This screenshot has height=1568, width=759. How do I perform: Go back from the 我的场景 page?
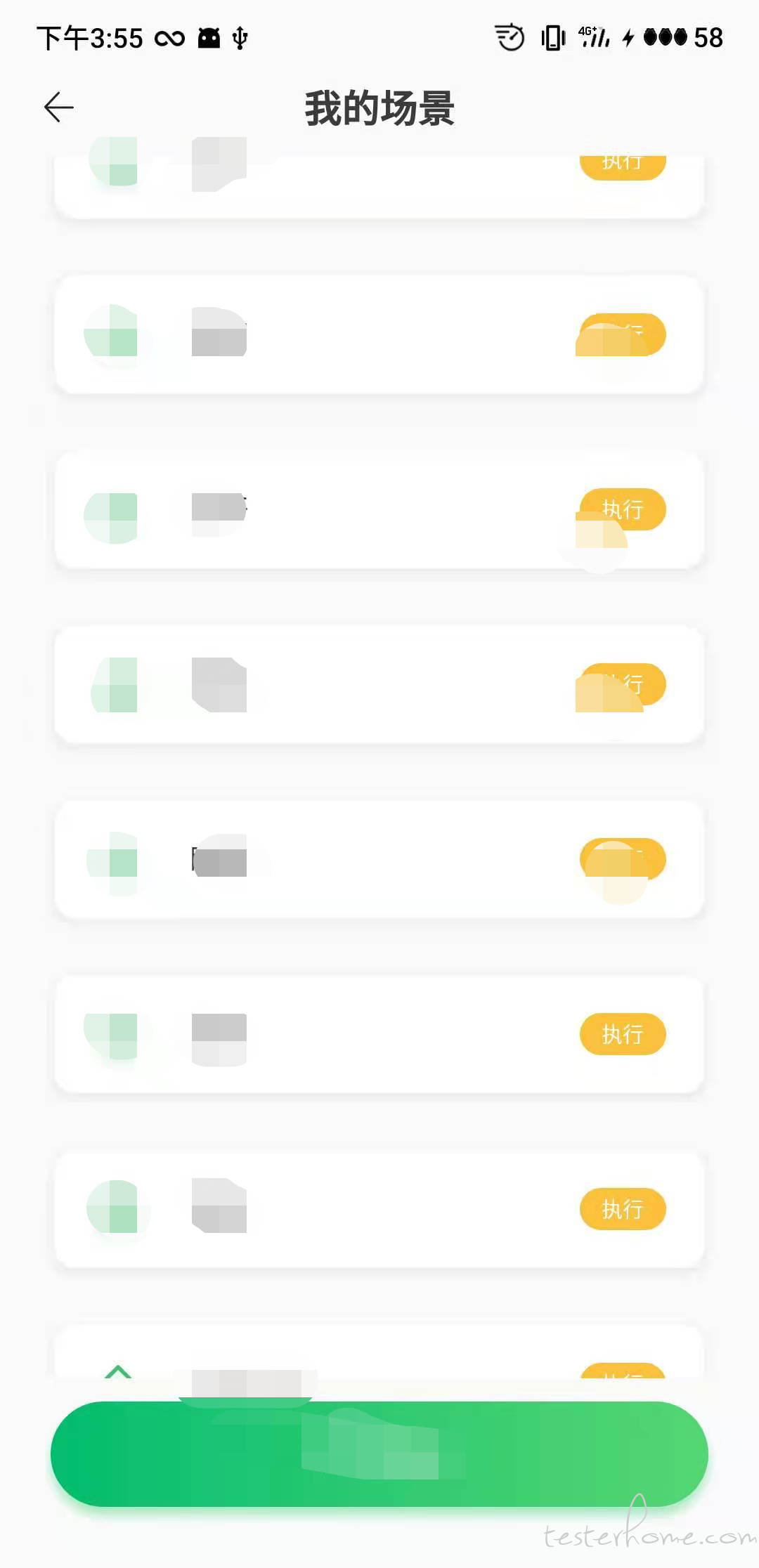(59, 107)
